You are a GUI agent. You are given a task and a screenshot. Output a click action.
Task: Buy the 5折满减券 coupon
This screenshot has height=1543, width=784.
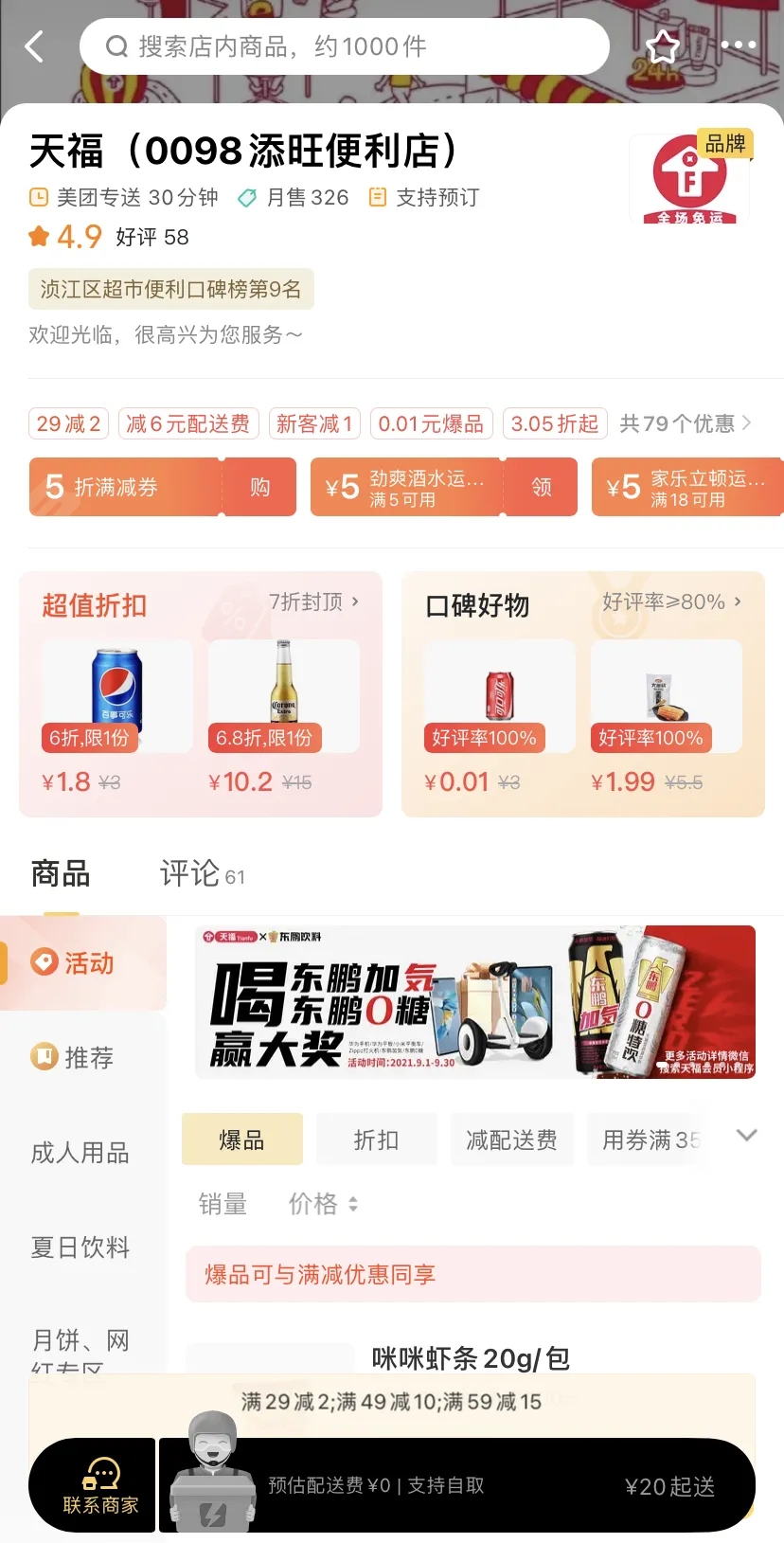pos(259,487)
